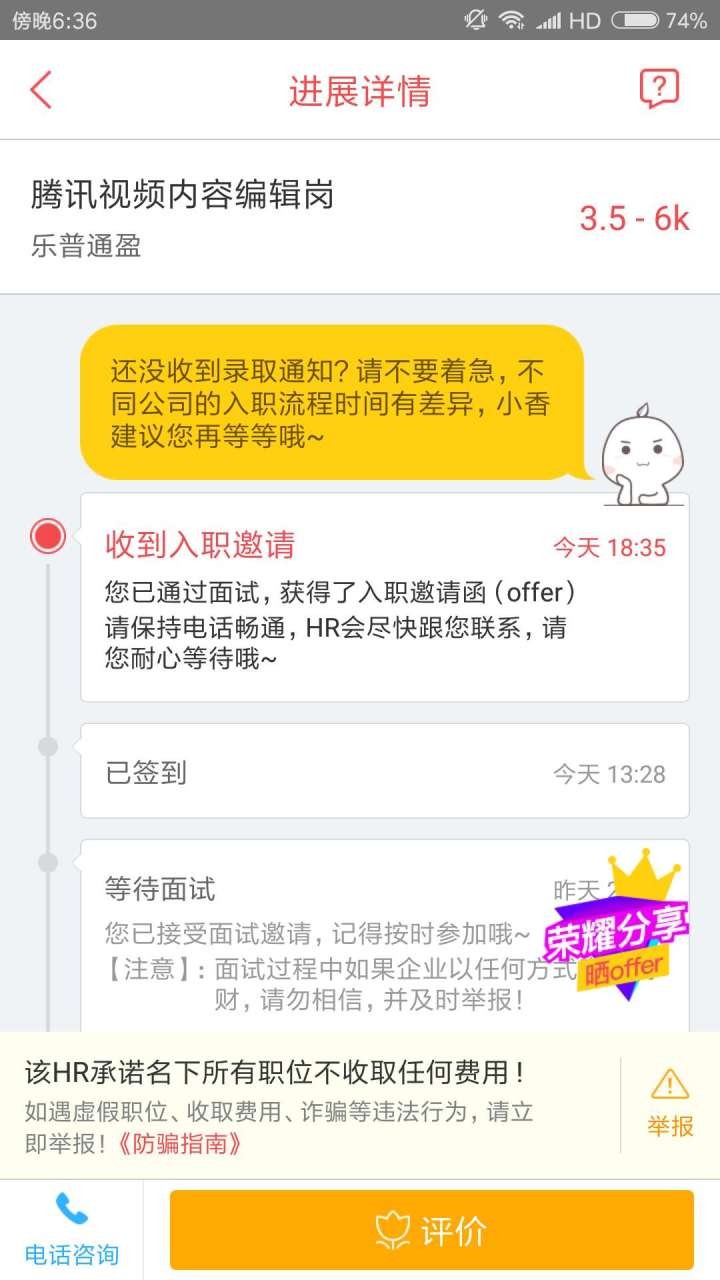
Task: Go back using the top-left arrow
Action: click(41, 90)
